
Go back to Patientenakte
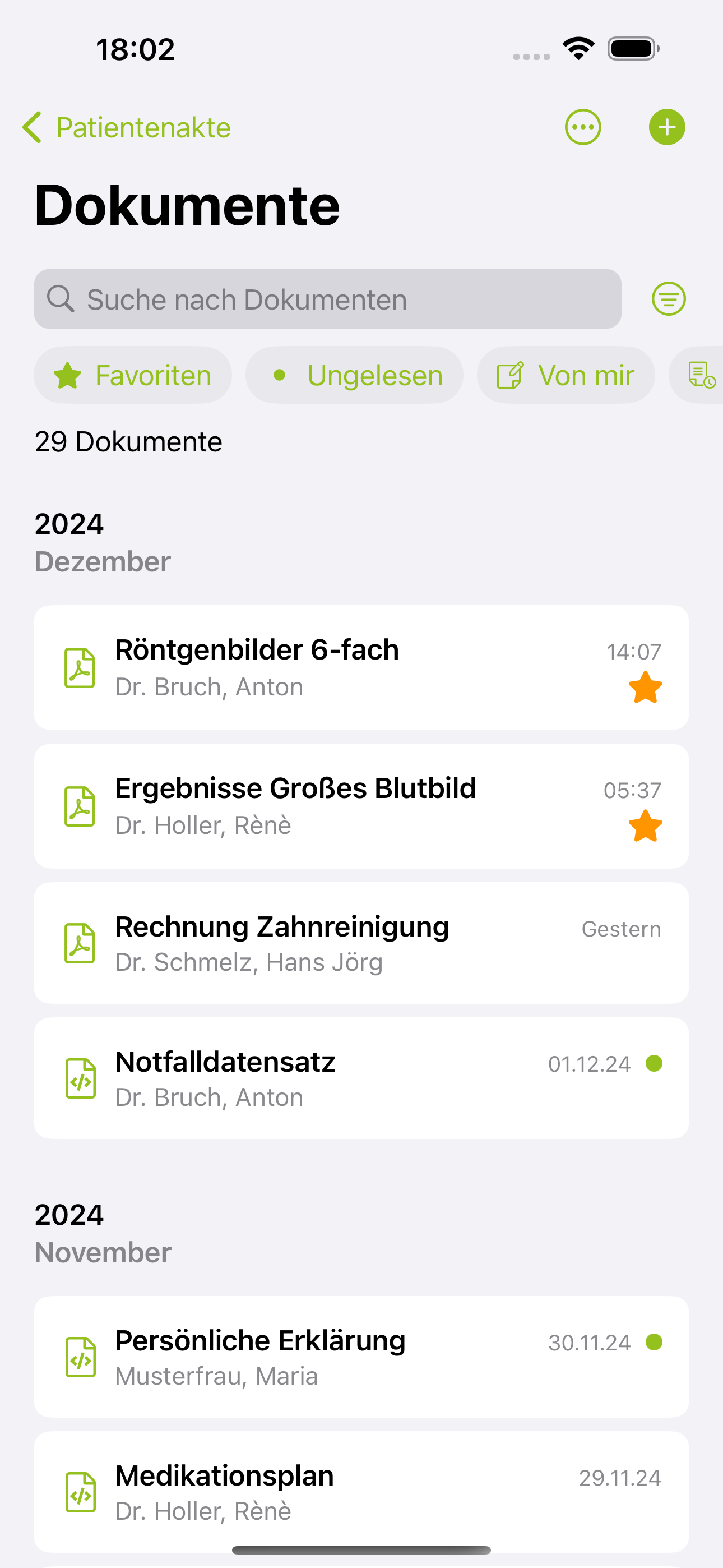point(127,128)
